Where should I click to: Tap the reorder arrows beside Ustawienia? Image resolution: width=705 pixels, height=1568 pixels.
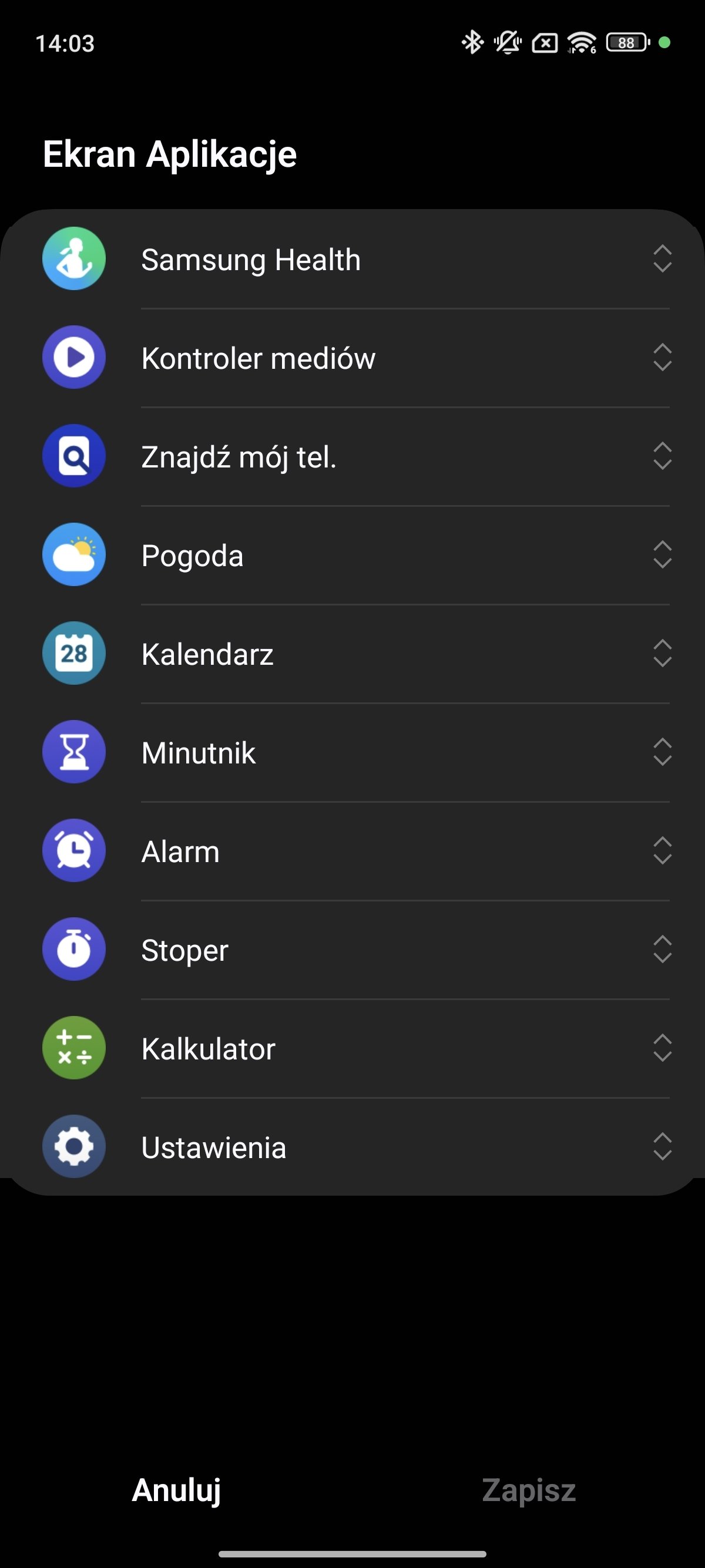(662, 1147)
